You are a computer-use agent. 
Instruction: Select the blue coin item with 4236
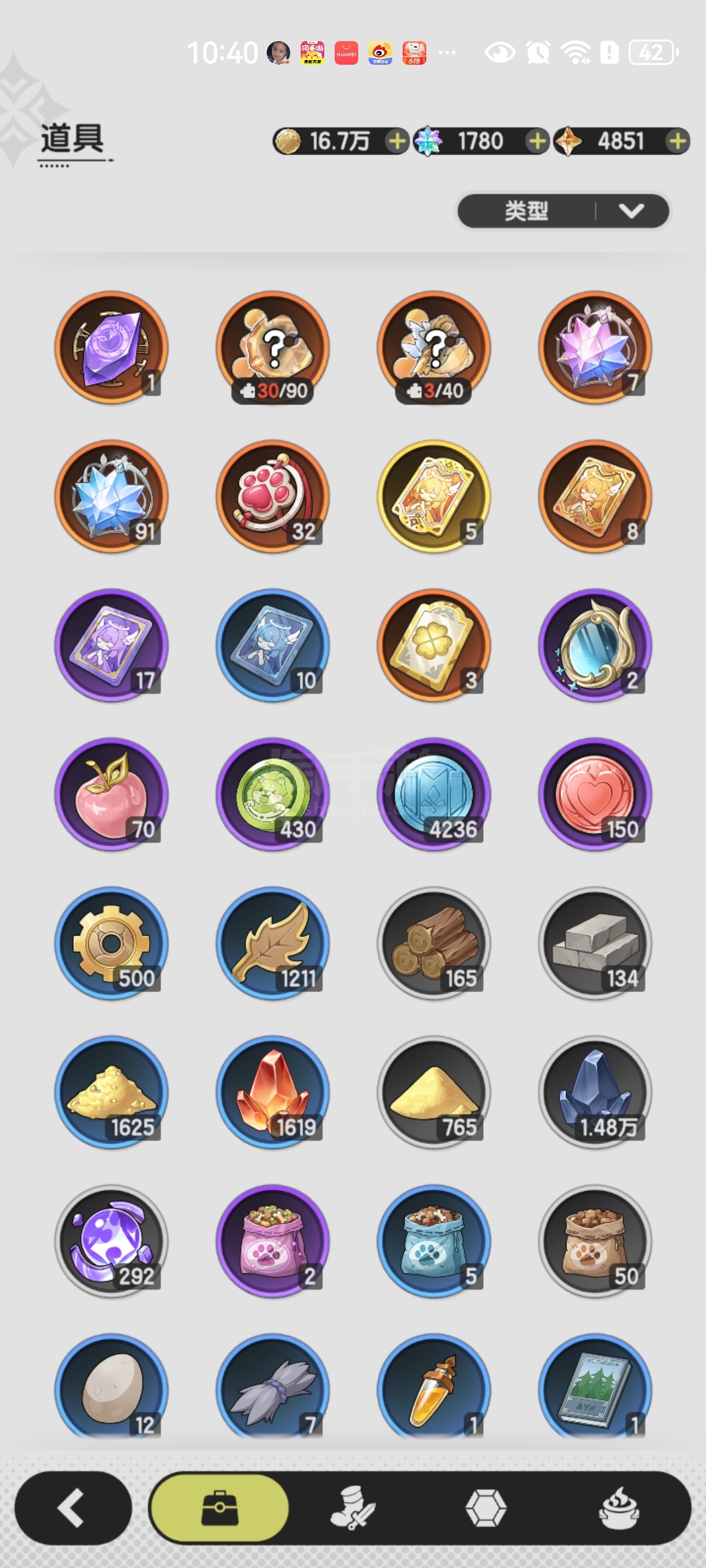(434, 794)
